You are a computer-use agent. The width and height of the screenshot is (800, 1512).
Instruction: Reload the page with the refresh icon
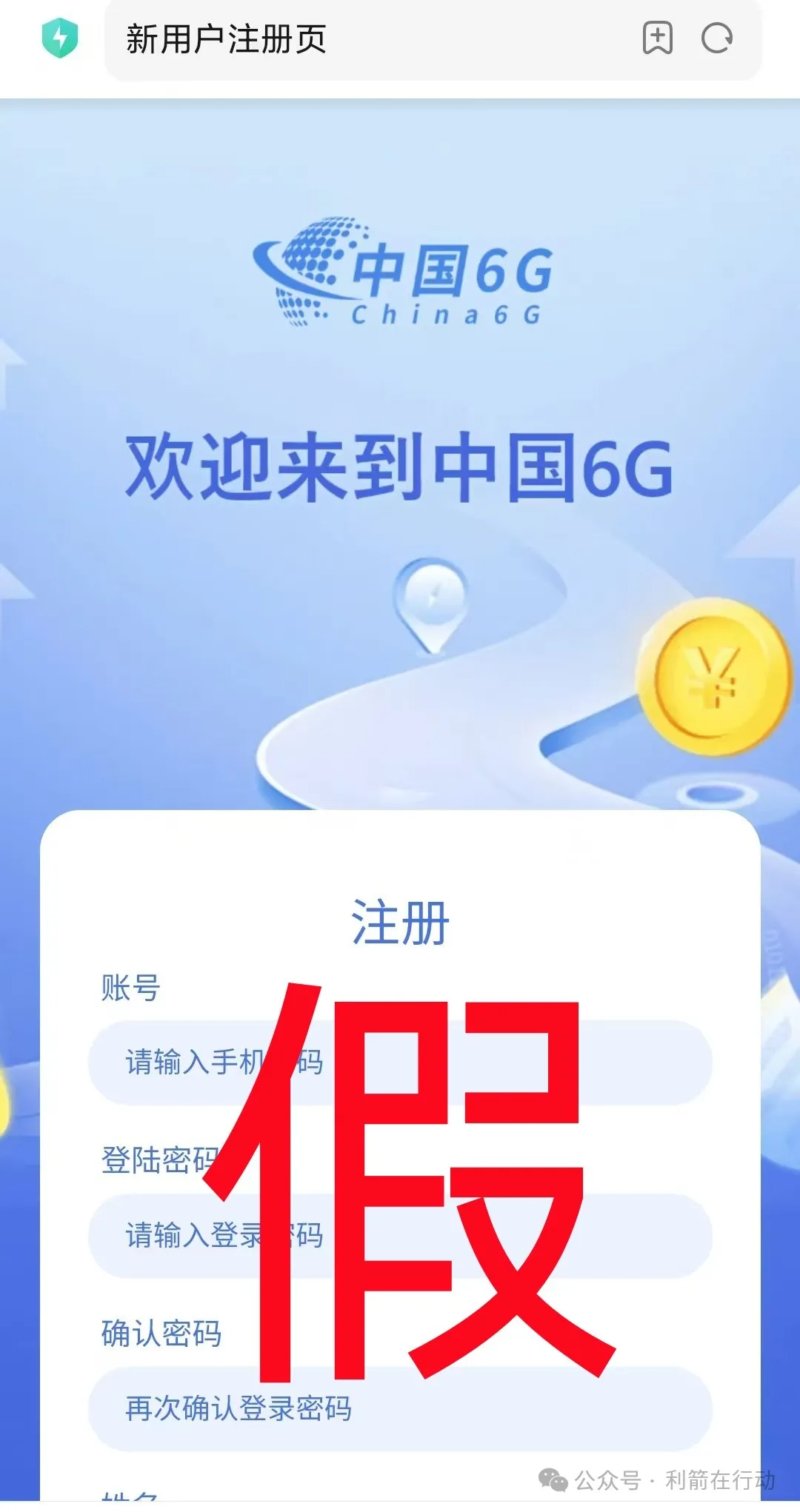tap(716, 39)
